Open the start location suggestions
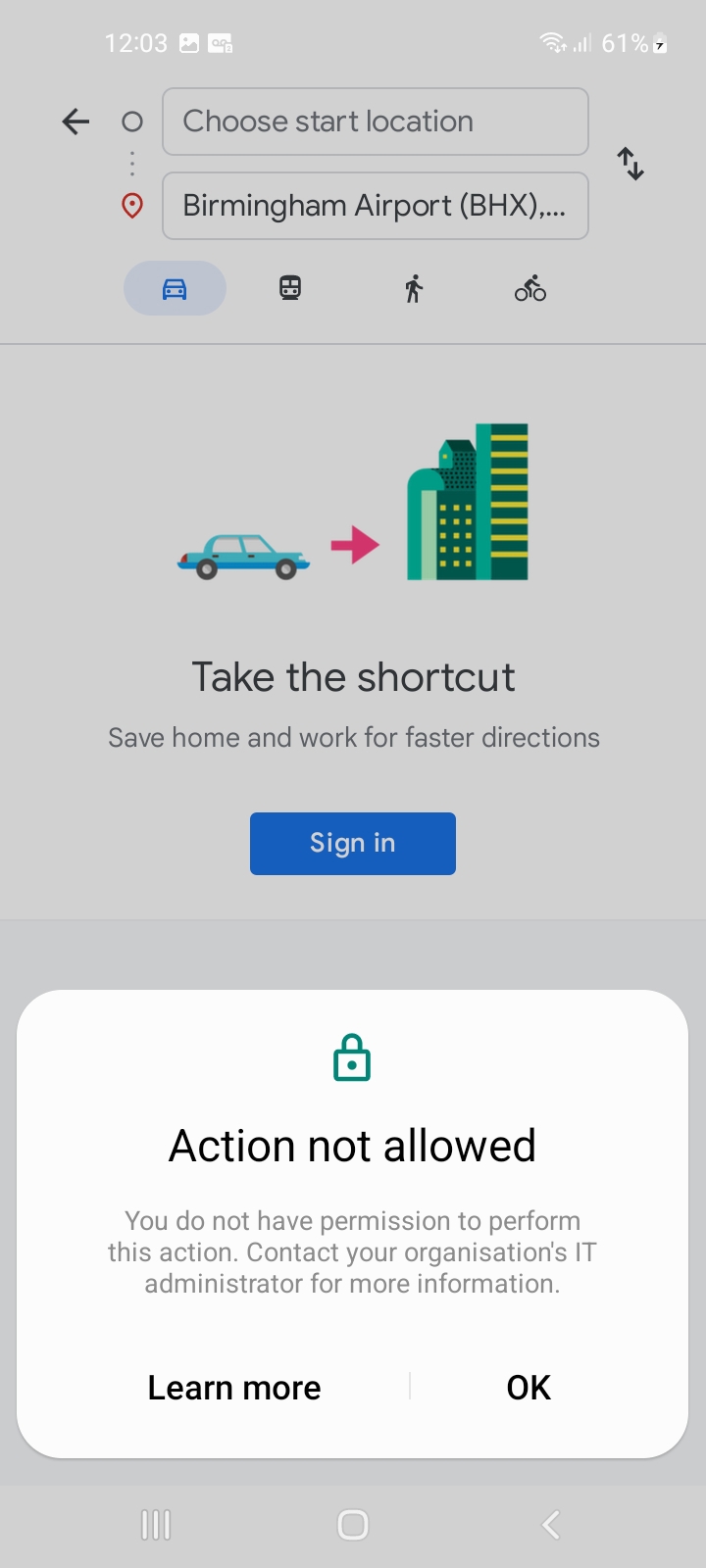 click(x=376, y=122)
